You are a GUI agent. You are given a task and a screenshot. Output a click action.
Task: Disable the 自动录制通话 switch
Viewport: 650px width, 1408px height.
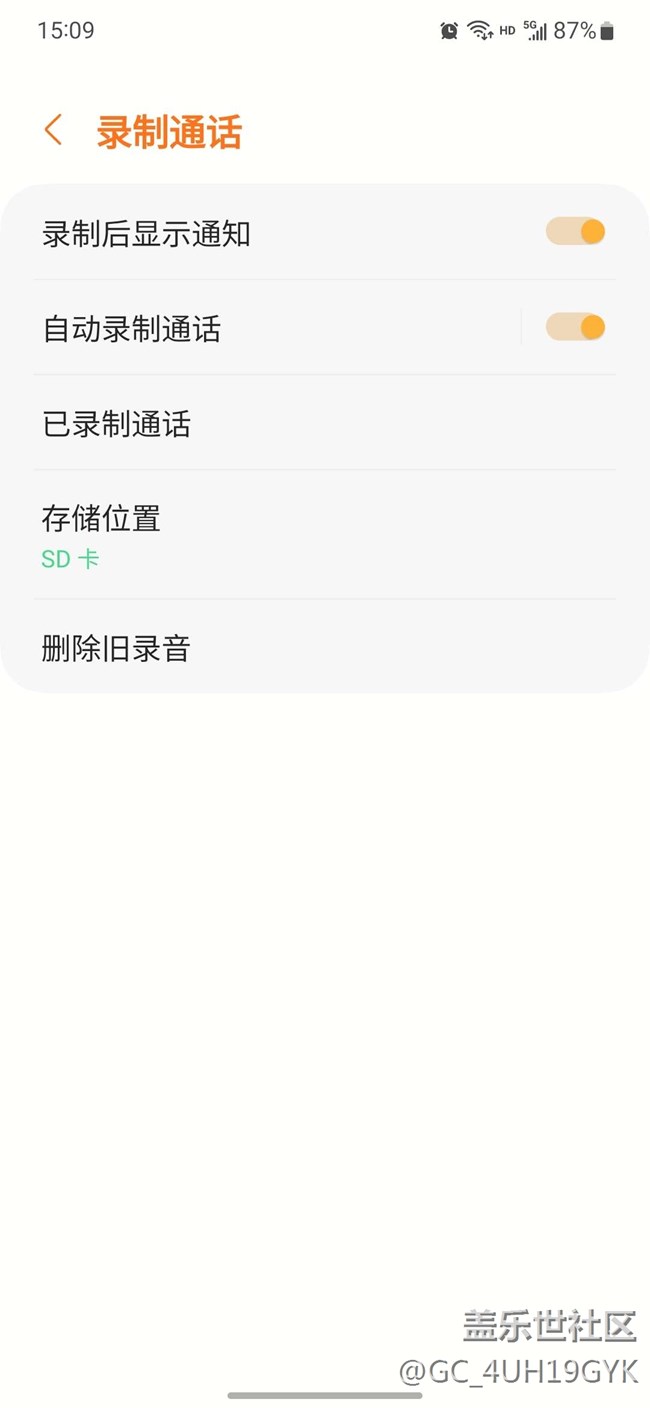click(575, 327)
